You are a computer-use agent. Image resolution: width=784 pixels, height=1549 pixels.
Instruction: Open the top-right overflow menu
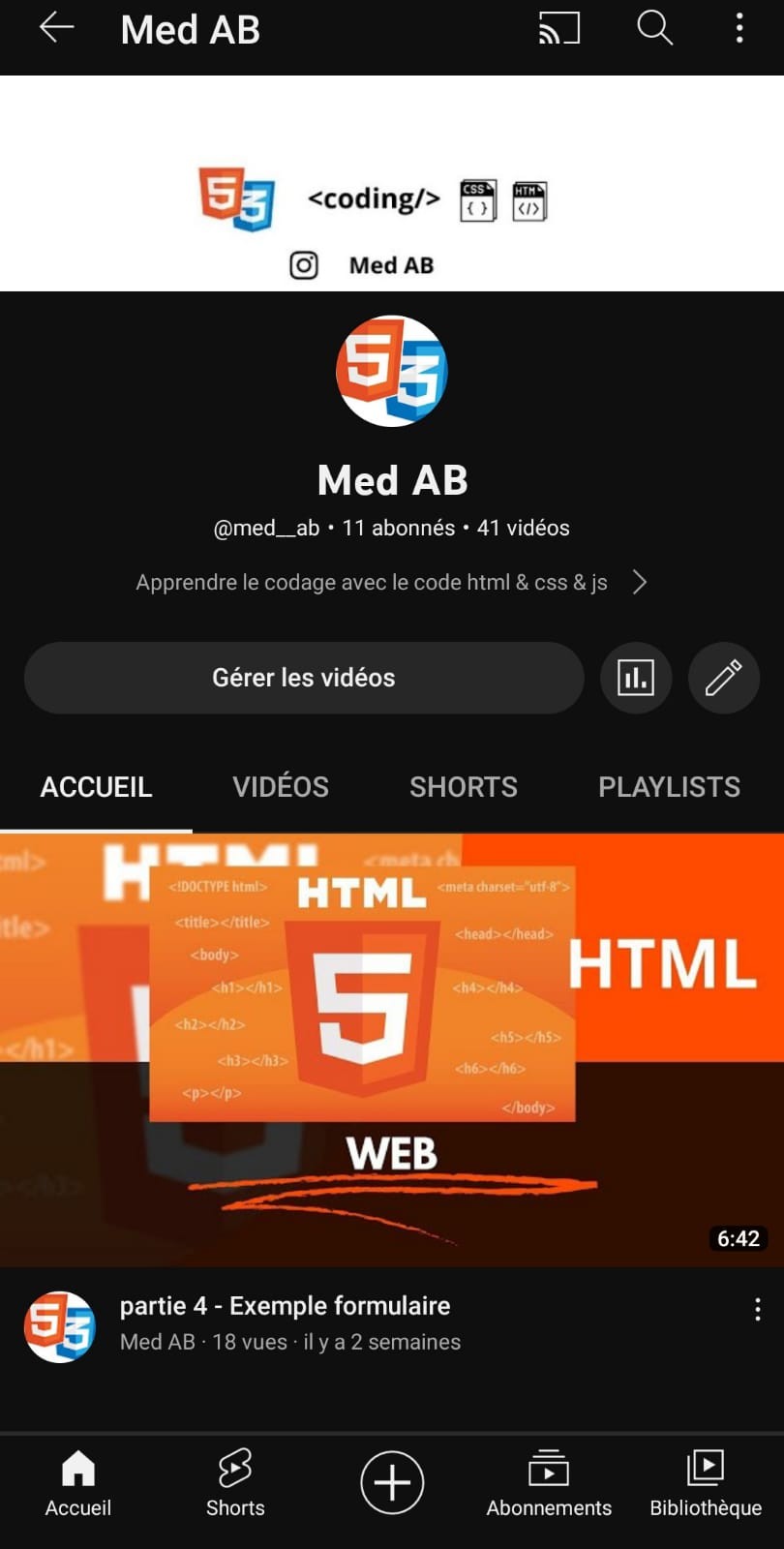click(x=739, y=28)
